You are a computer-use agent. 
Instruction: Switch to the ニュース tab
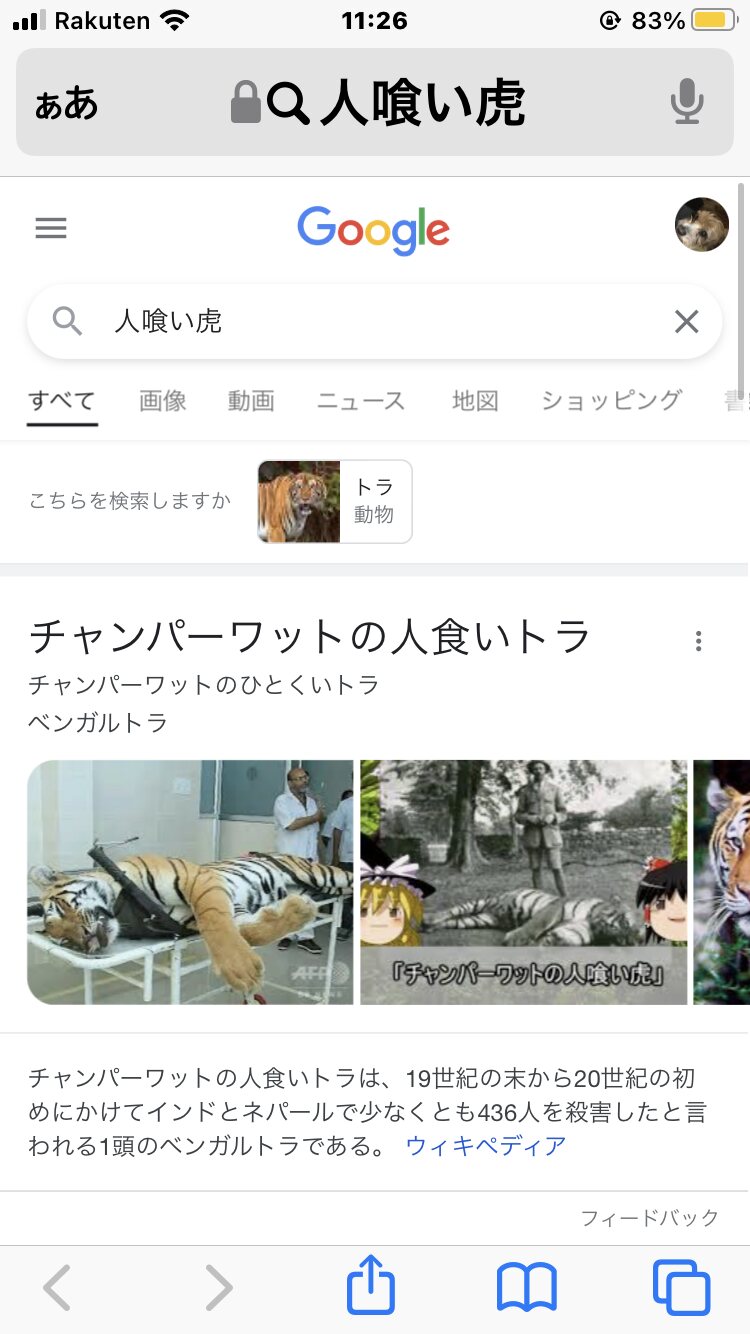click(x=361, y=401)
